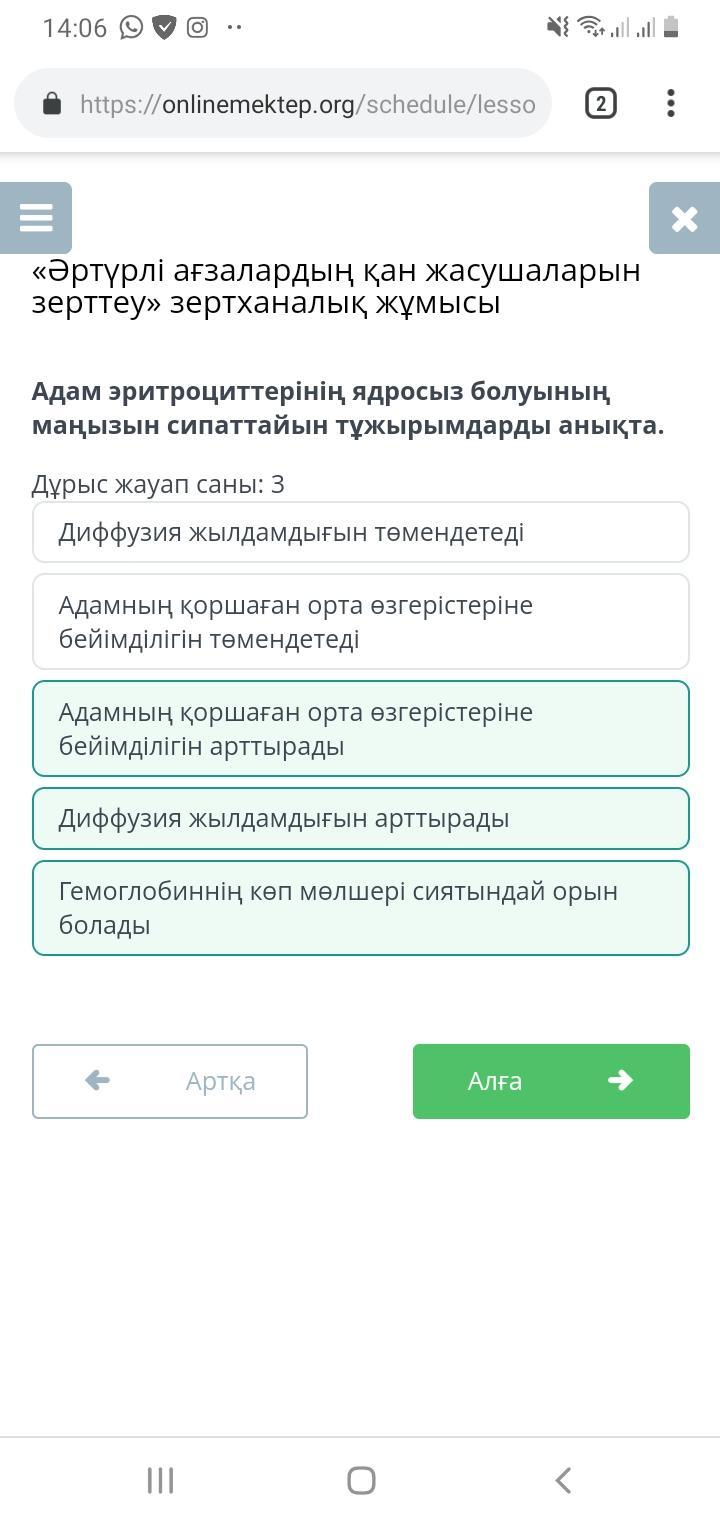This screenshot has width=720, height=1520.
Task: Deselect "Гемоглобиннің көп мөлшері сиятындай орын болады"
Action: [361, 908]
